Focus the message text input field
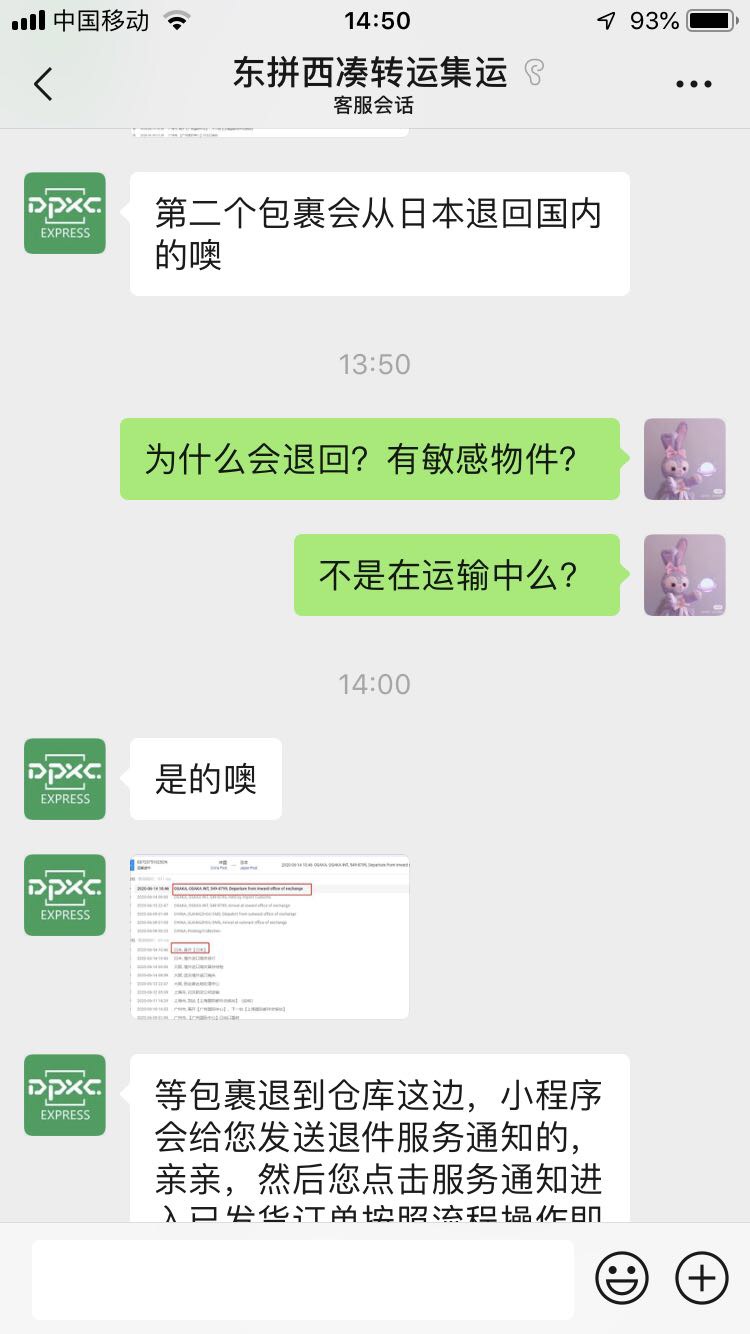The image size is (750, 1334). coord(302,1279)
